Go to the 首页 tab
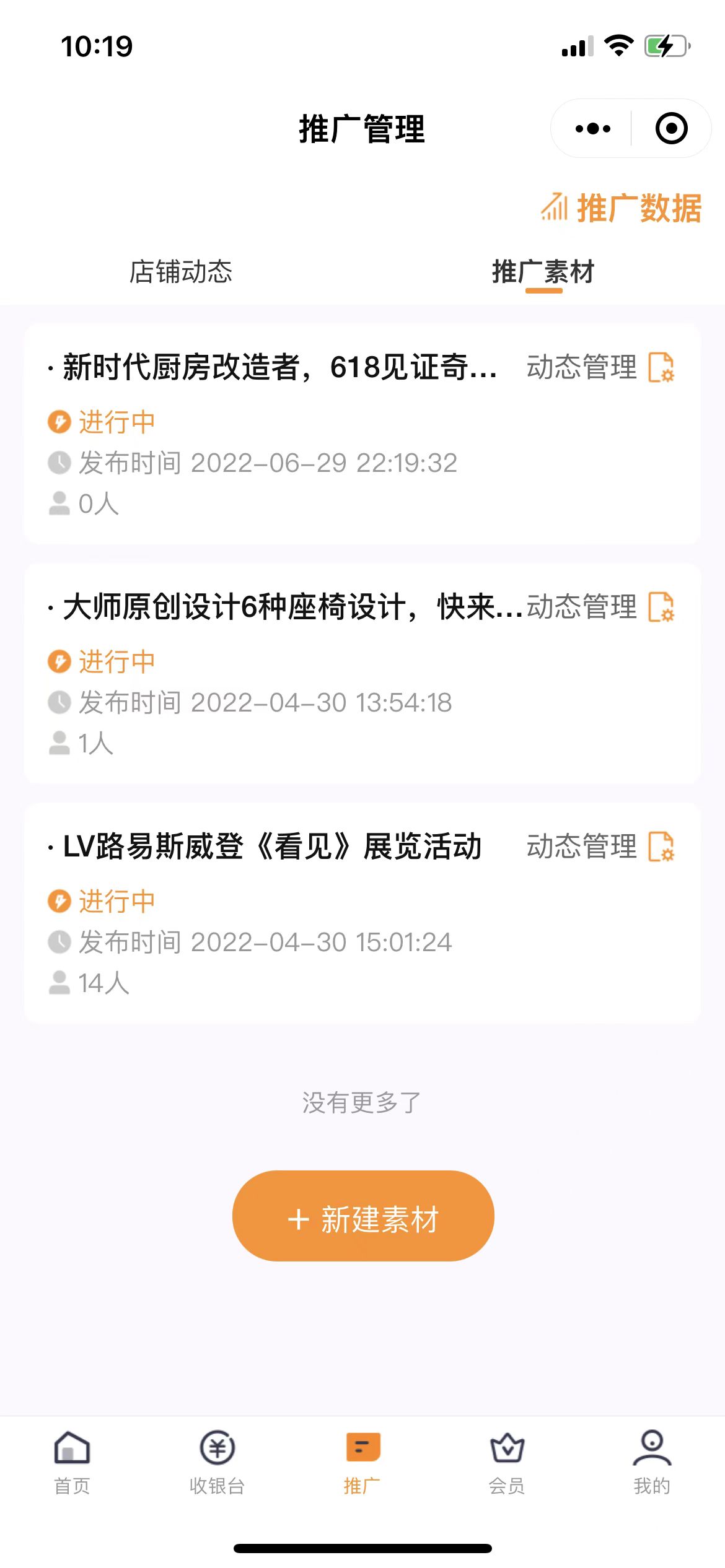The image size is (725, 1568). (x=72, y=1461)
